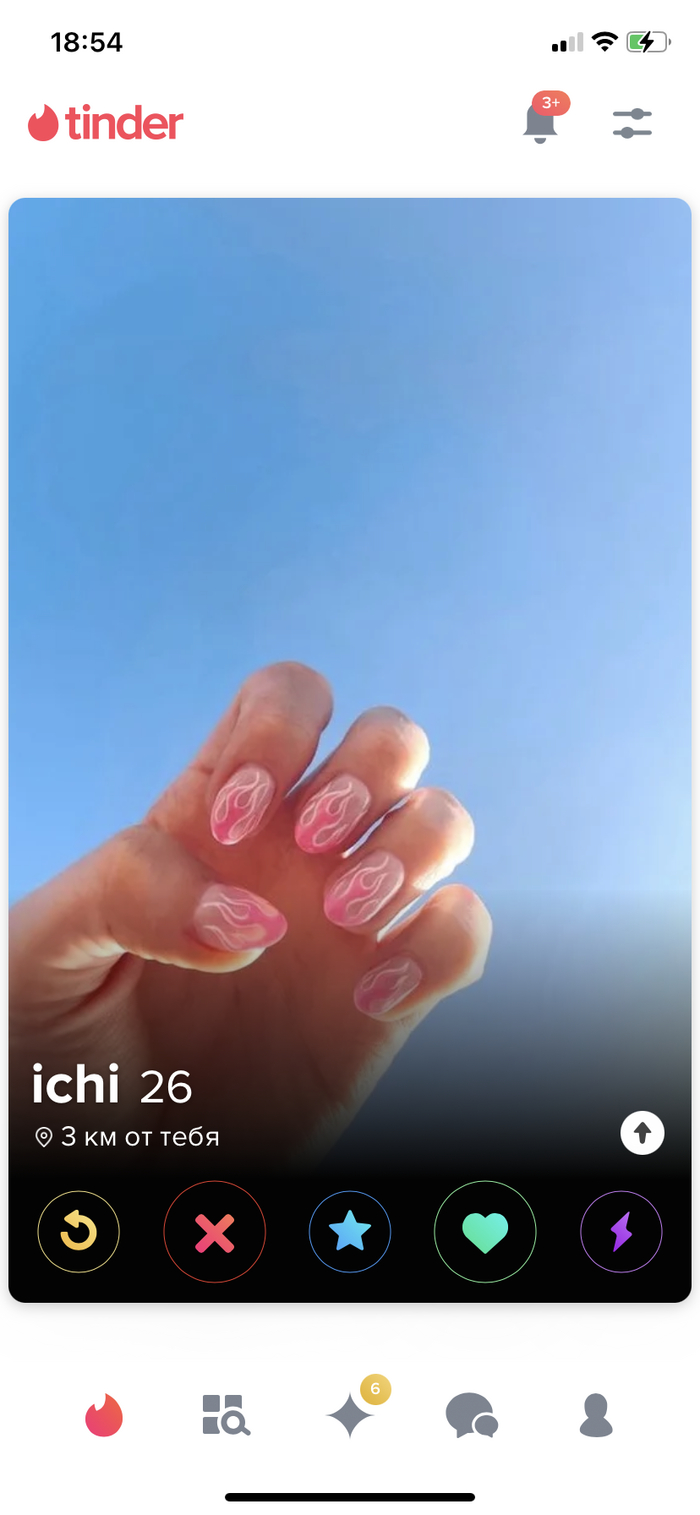Screen dimensions: 700x1515
Task: Expand ichi's profile details with the arrow
Action: point(642,1133)
